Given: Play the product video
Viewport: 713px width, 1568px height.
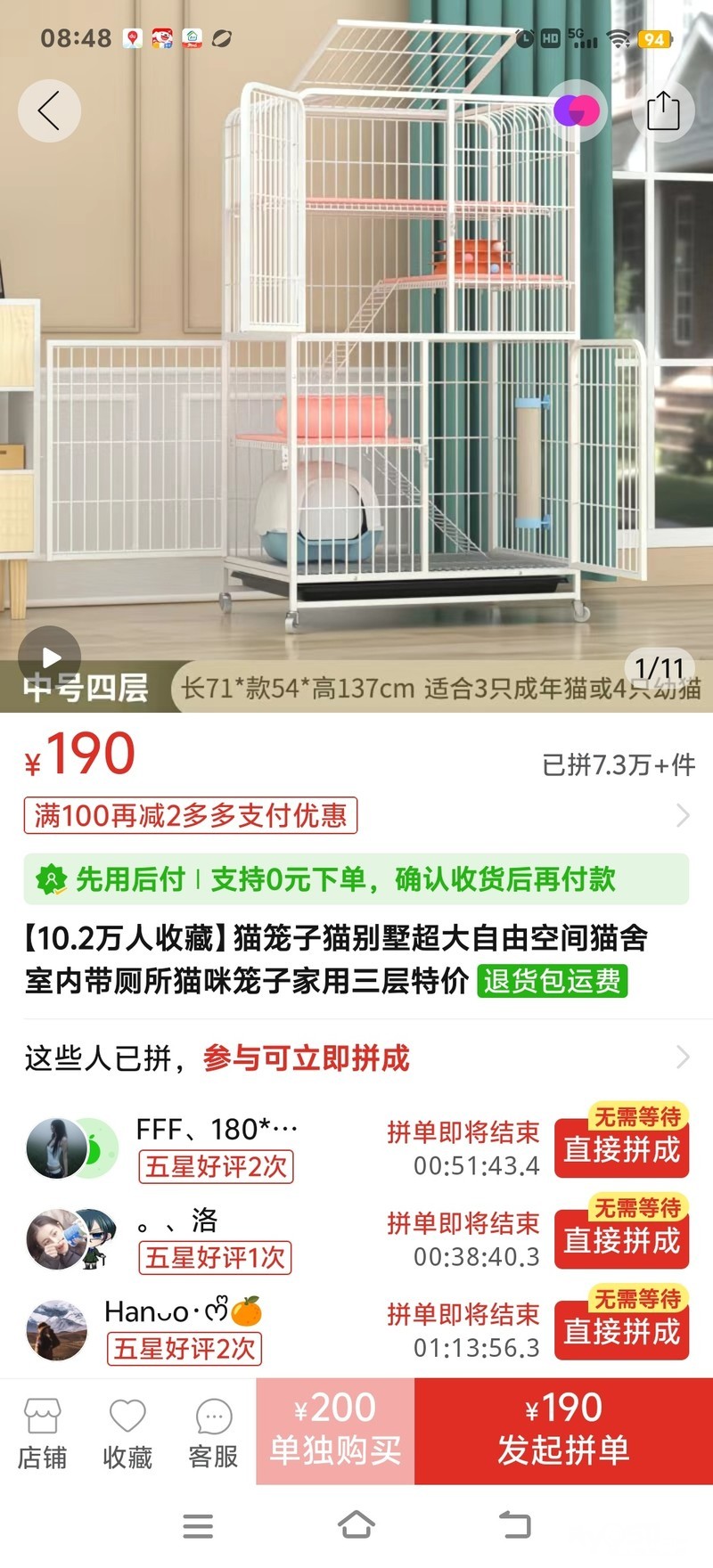Looking at the screenshot, I should coord(51,657).
